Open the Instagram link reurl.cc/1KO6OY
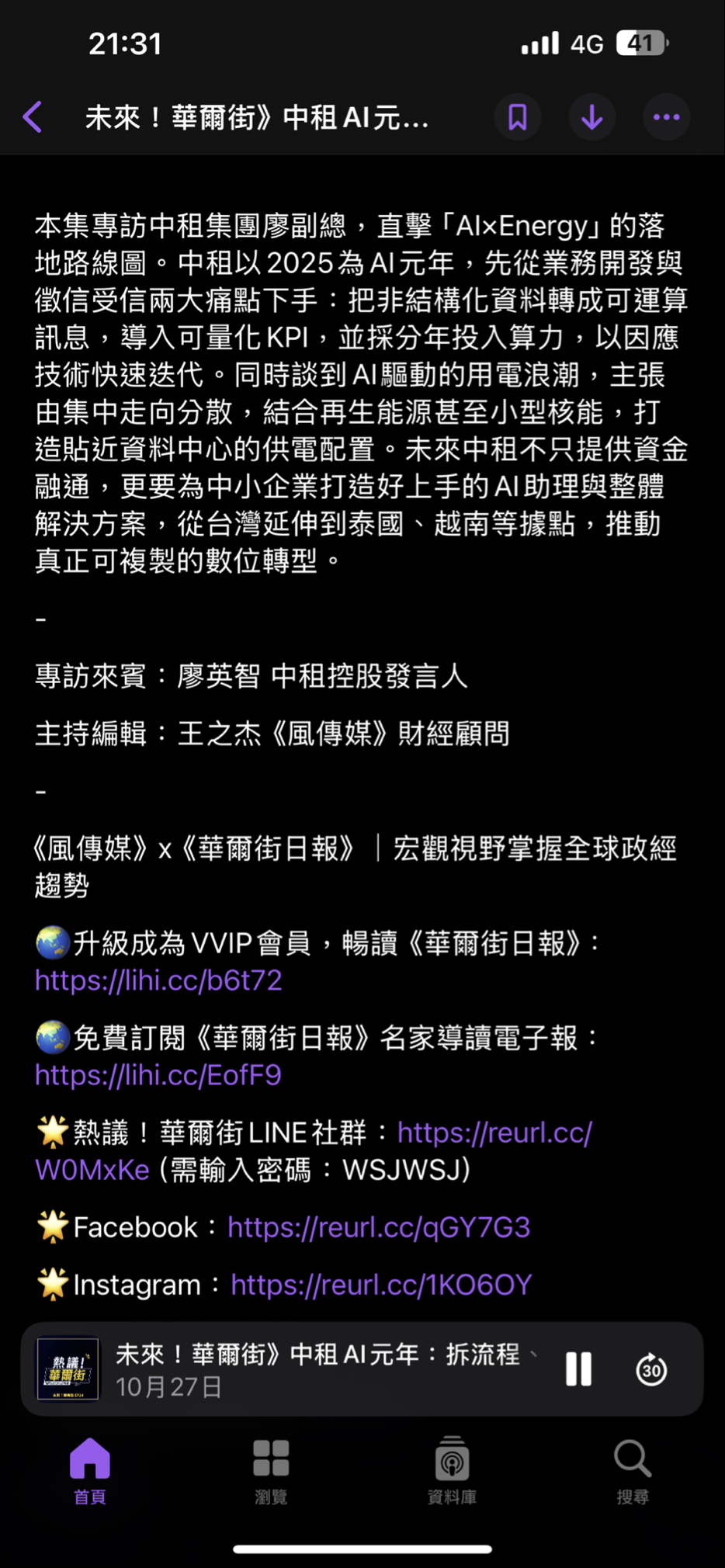This screenshot has height=1568, width=725. click(x=381, y=1285)
